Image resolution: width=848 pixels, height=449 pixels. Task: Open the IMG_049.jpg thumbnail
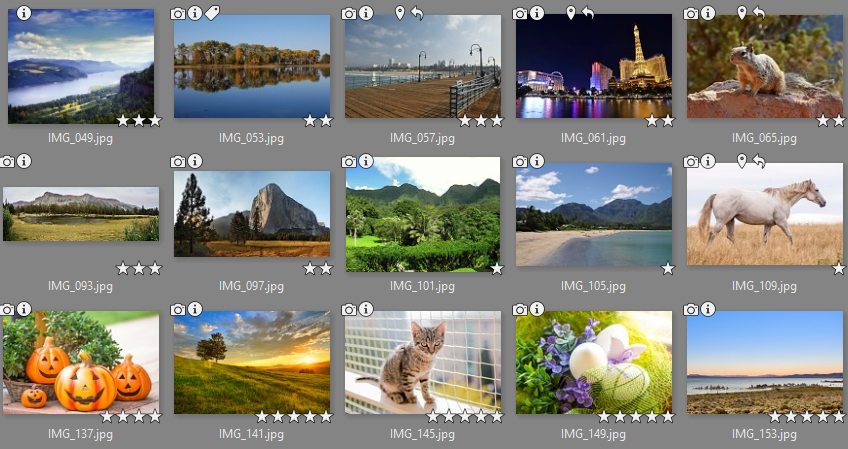click(80, 66)
